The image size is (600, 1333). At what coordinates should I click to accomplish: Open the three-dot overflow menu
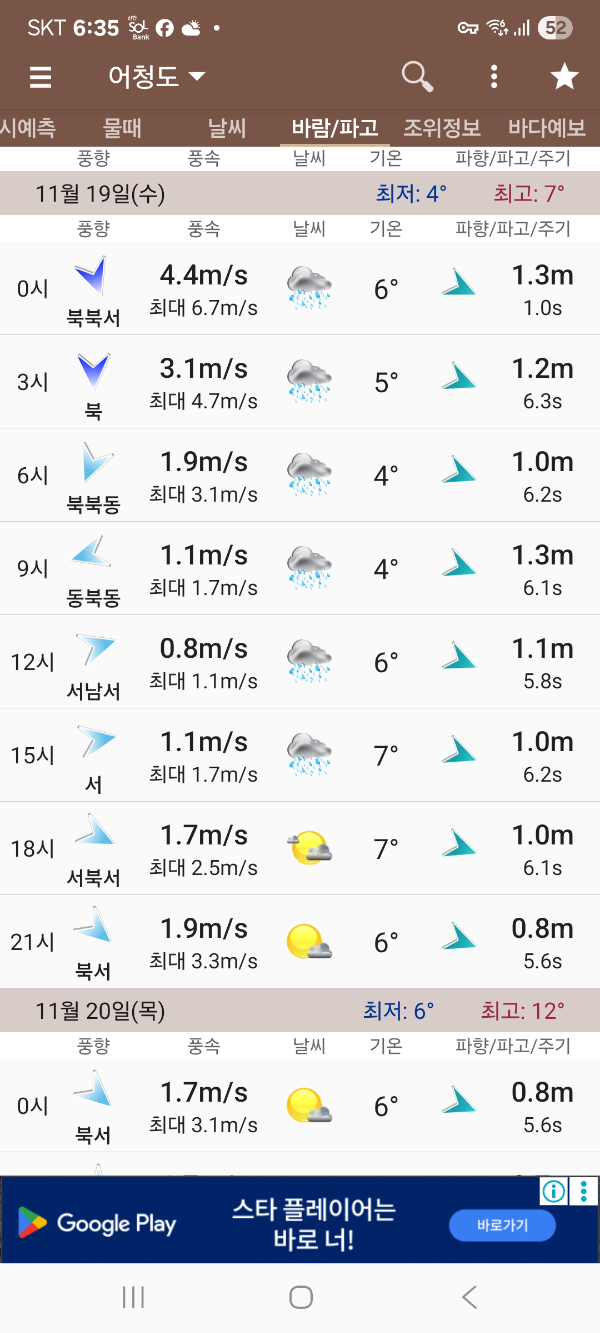click(494, 77)
